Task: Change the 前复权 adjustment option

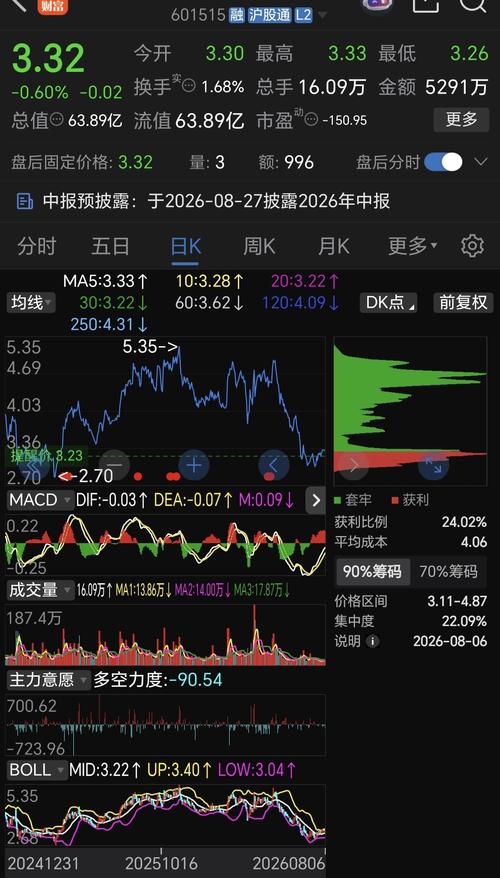Action: 463,303
